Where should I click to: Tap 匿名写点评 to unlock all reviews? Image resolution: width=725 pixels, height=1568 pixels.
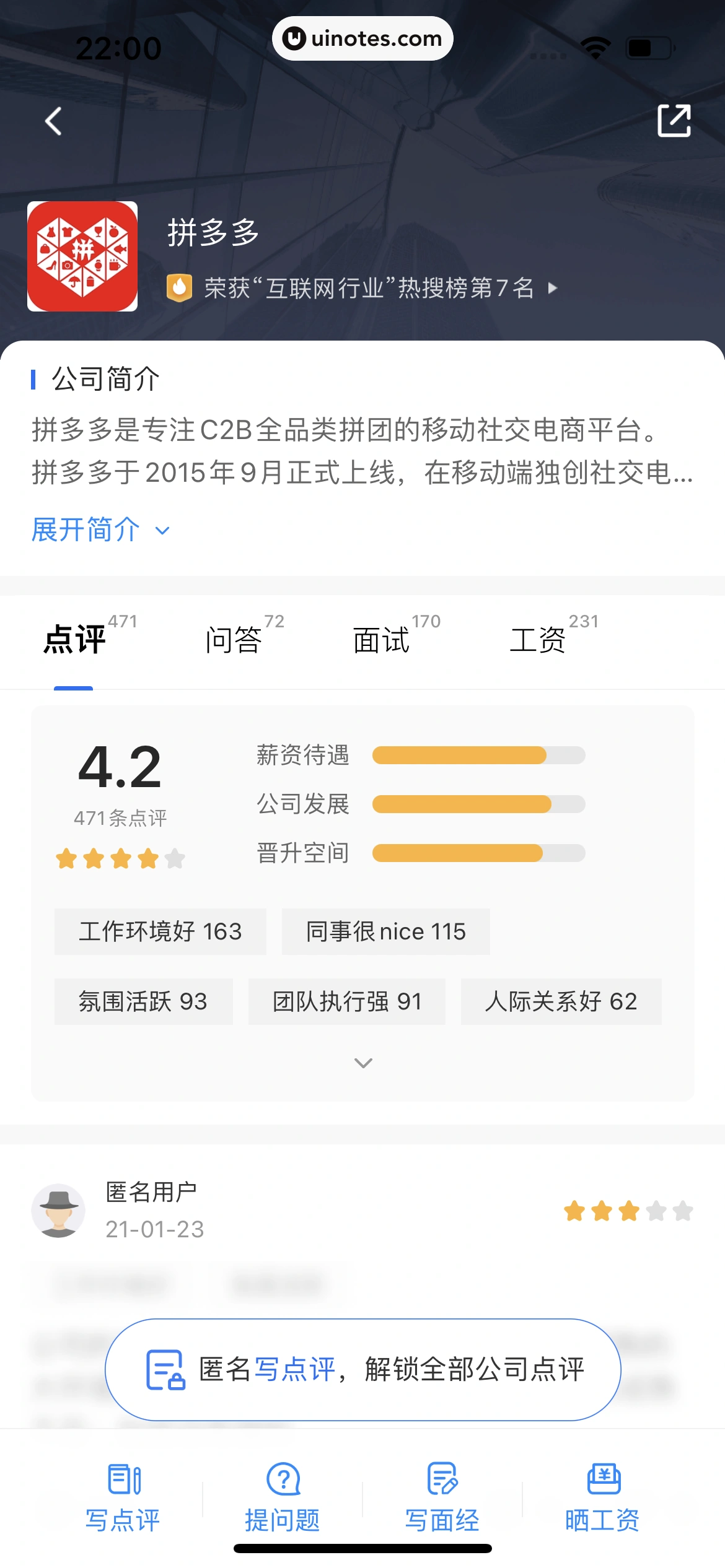pyautogui.click(x=363, y=1369)
